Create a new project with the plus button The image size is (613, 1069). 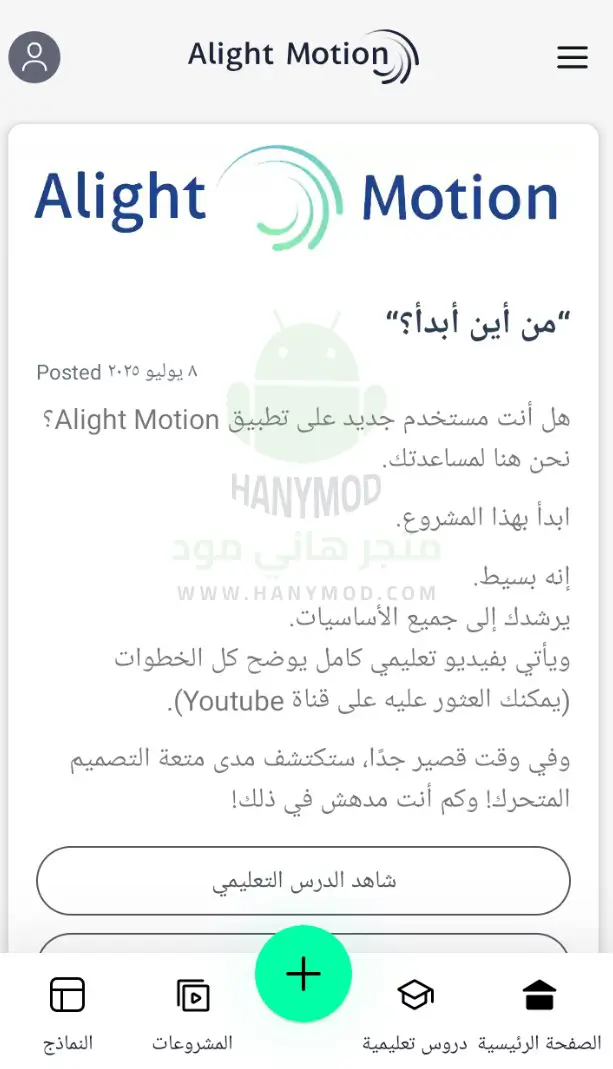click(x=303, y=974)
